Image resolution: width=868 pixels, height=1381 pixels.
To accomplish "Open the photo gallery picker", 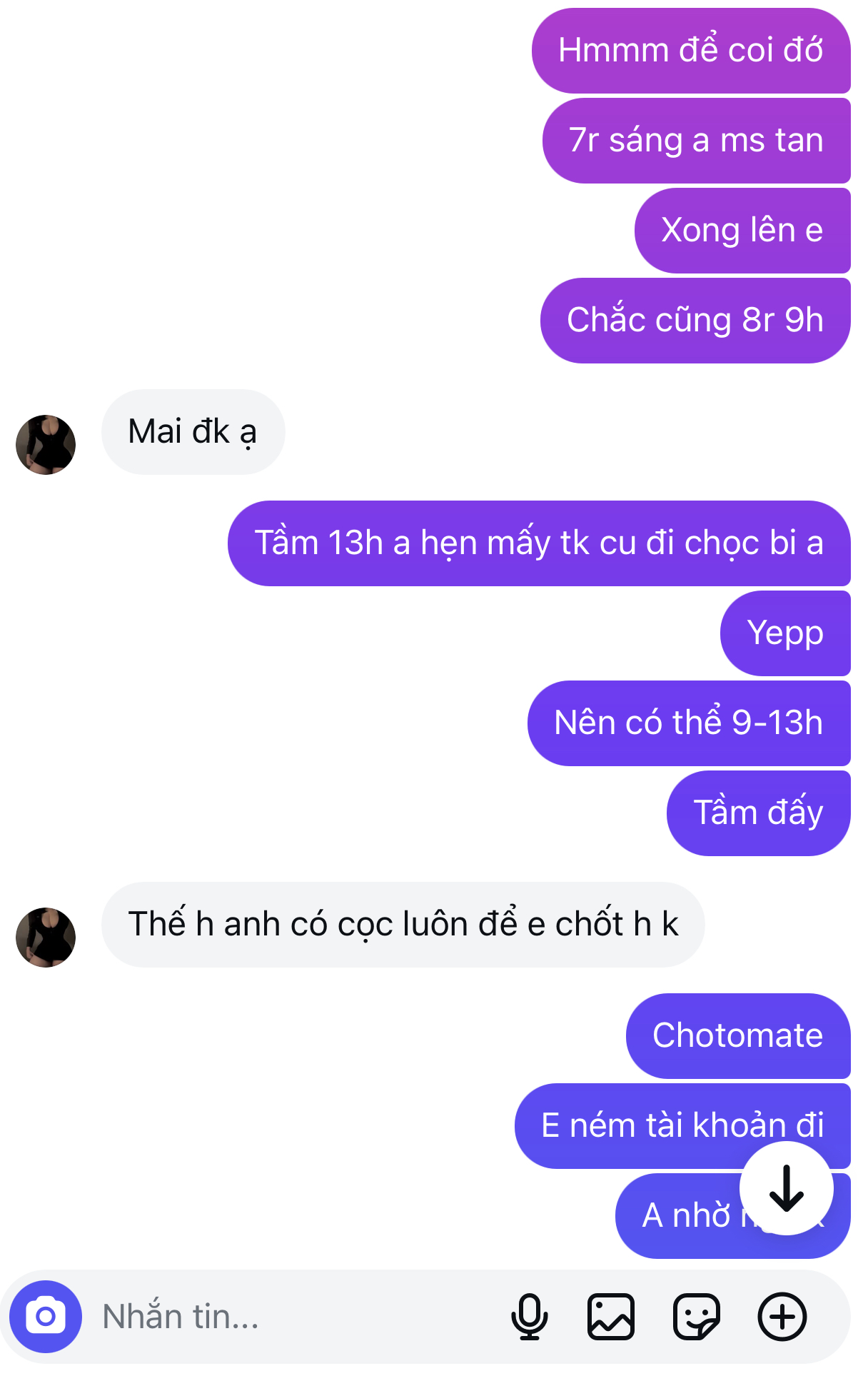I will click(x=611, y=1316).
